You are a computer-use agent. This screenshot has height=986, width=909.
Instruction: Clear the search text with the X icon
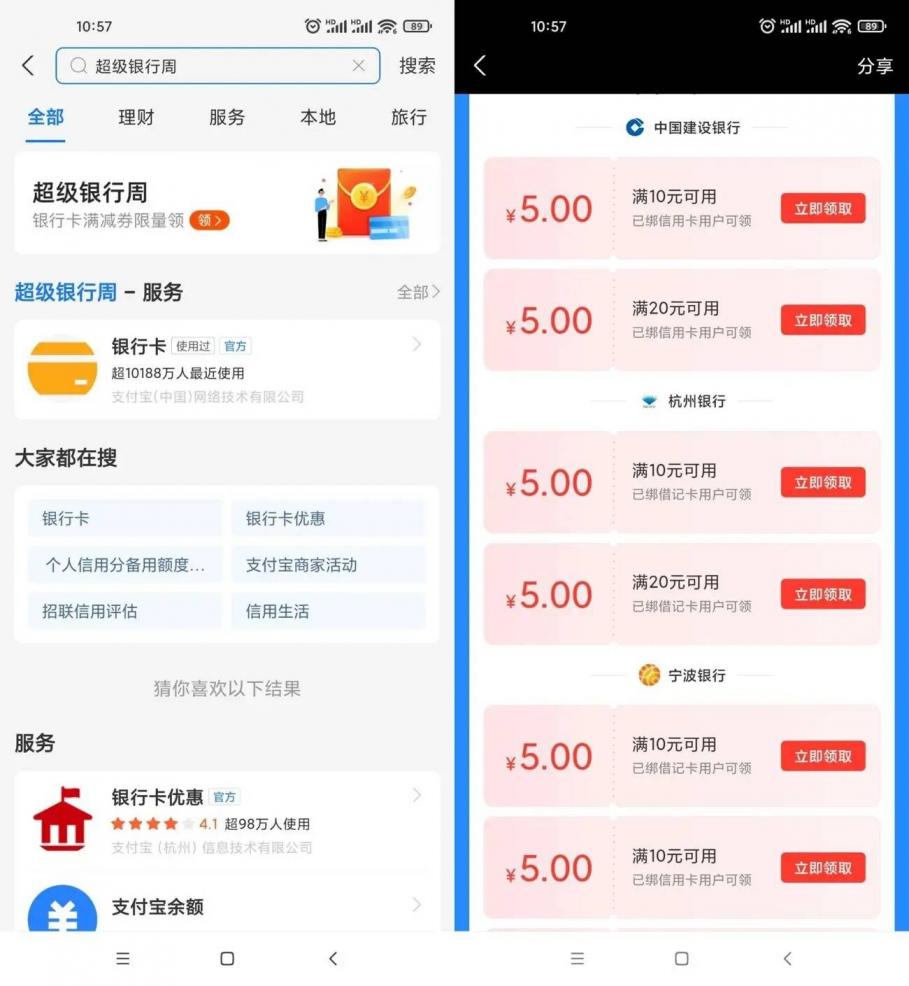click(358, 66)
